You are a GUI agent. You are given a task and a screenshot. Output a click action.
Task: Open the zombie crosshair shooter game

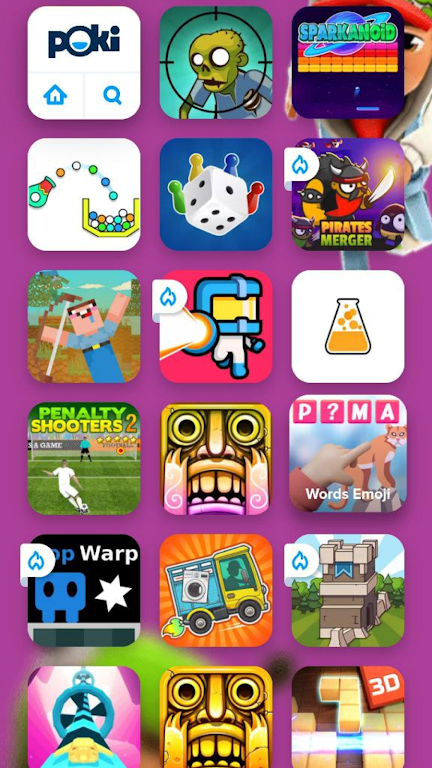(x=216, y=62)
